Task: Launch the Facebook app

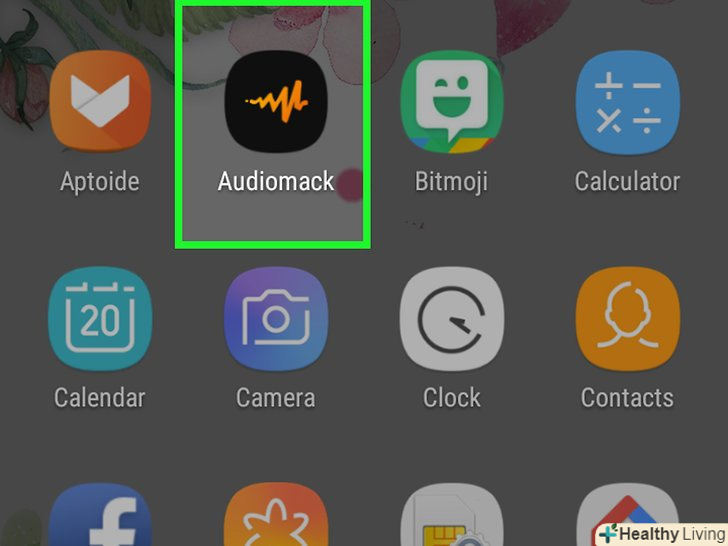Action: [100, 520]
